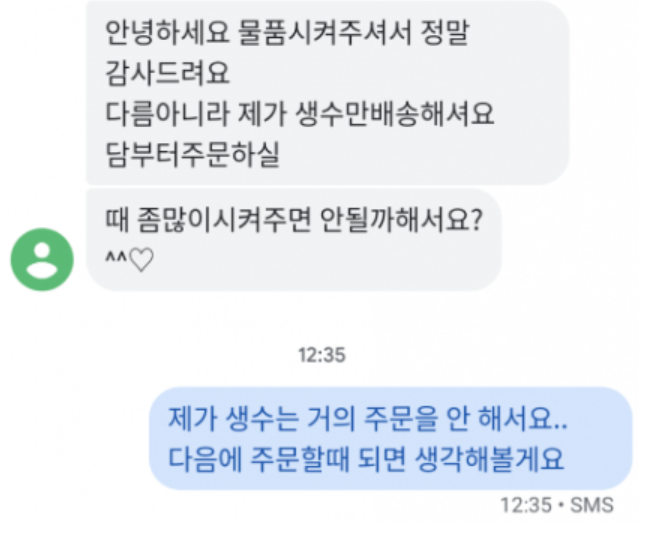Image resolution: width=652 pixels, height=540 pixels.
Task: Tap the blue sent message bubble
Action: click(x=391, y=438)
